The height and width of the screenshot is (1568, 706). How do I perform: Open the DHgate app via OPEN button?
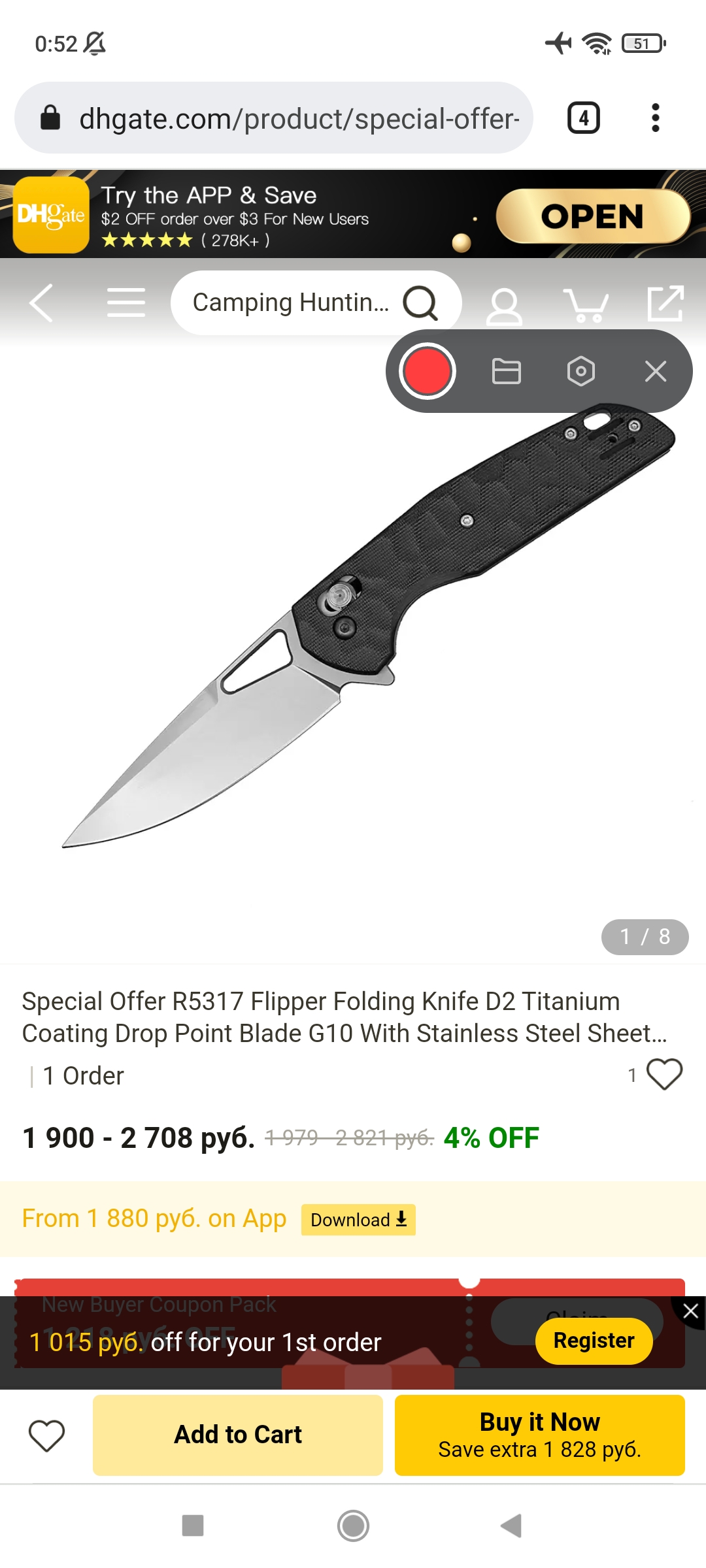point(592,216)
